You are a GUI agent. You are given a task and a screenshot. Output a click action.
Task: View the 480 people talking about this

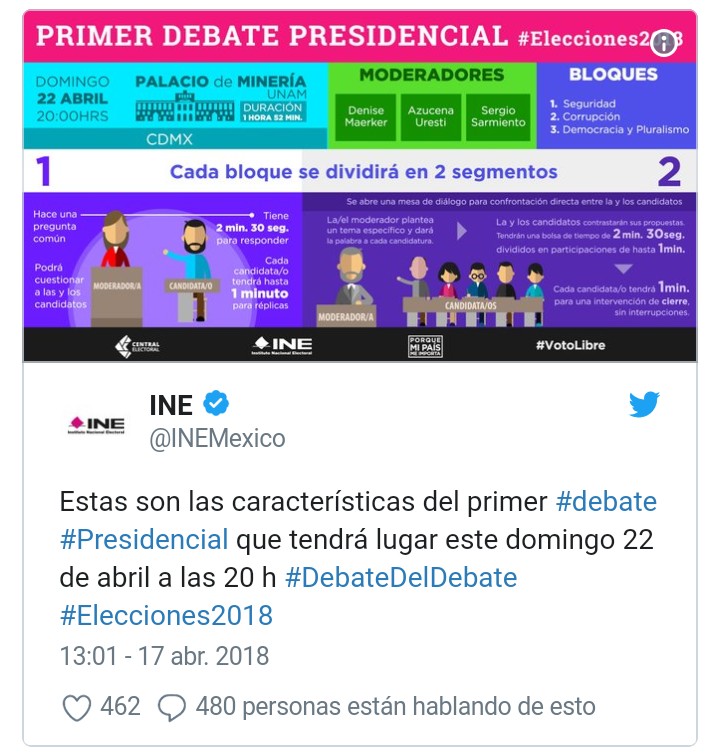[x=395, y=707]
